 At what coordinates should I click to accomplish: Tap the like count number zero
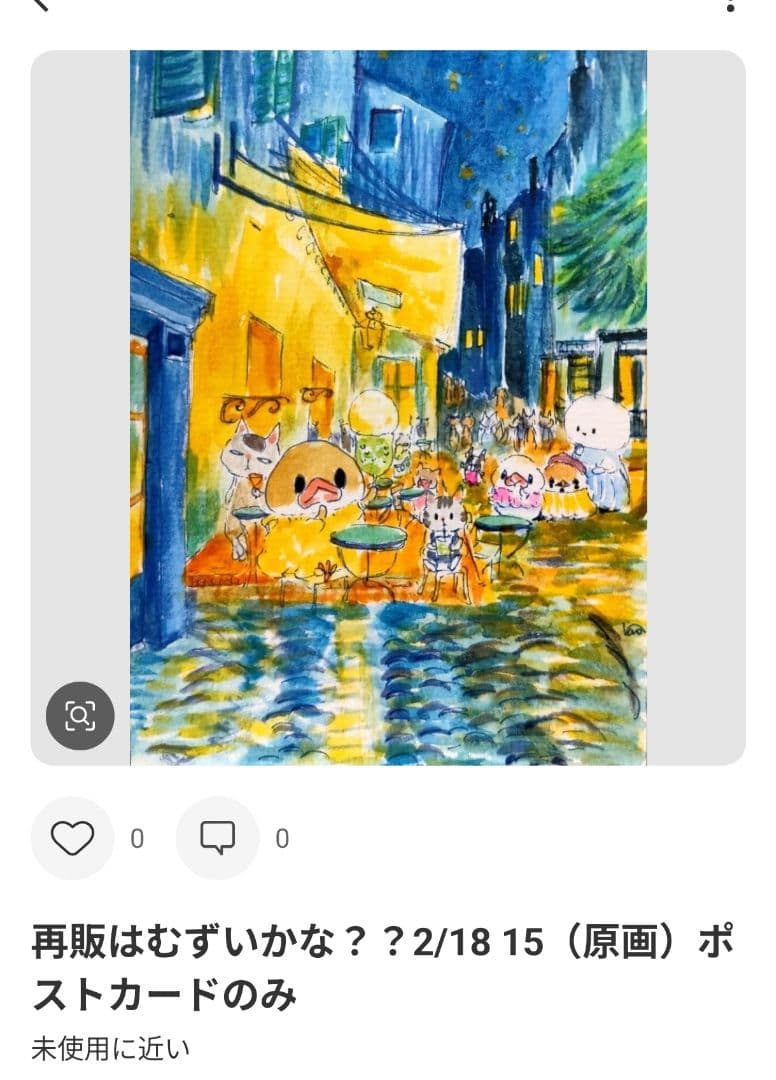point(137,839)
